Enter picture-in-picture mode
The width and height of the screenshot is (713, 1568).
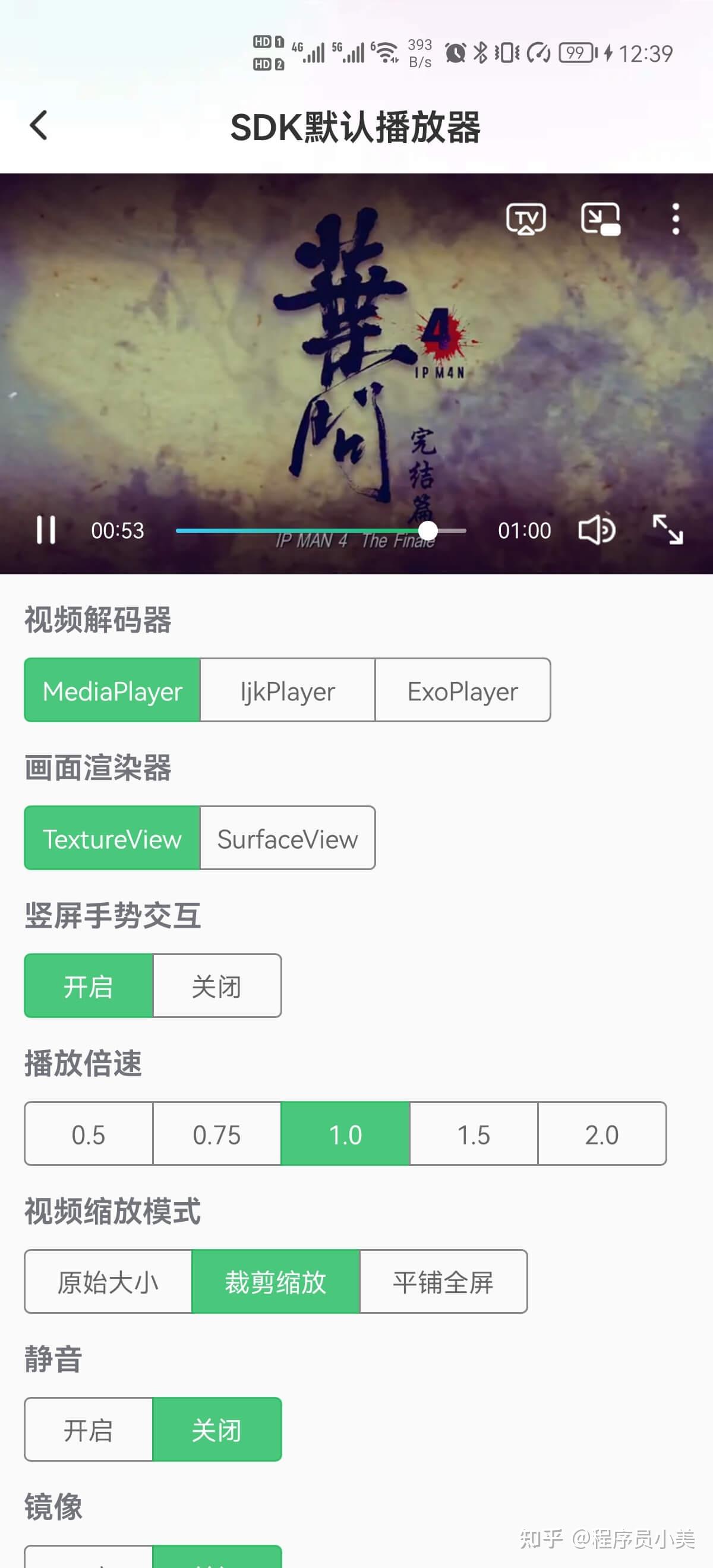click(600, 219)
